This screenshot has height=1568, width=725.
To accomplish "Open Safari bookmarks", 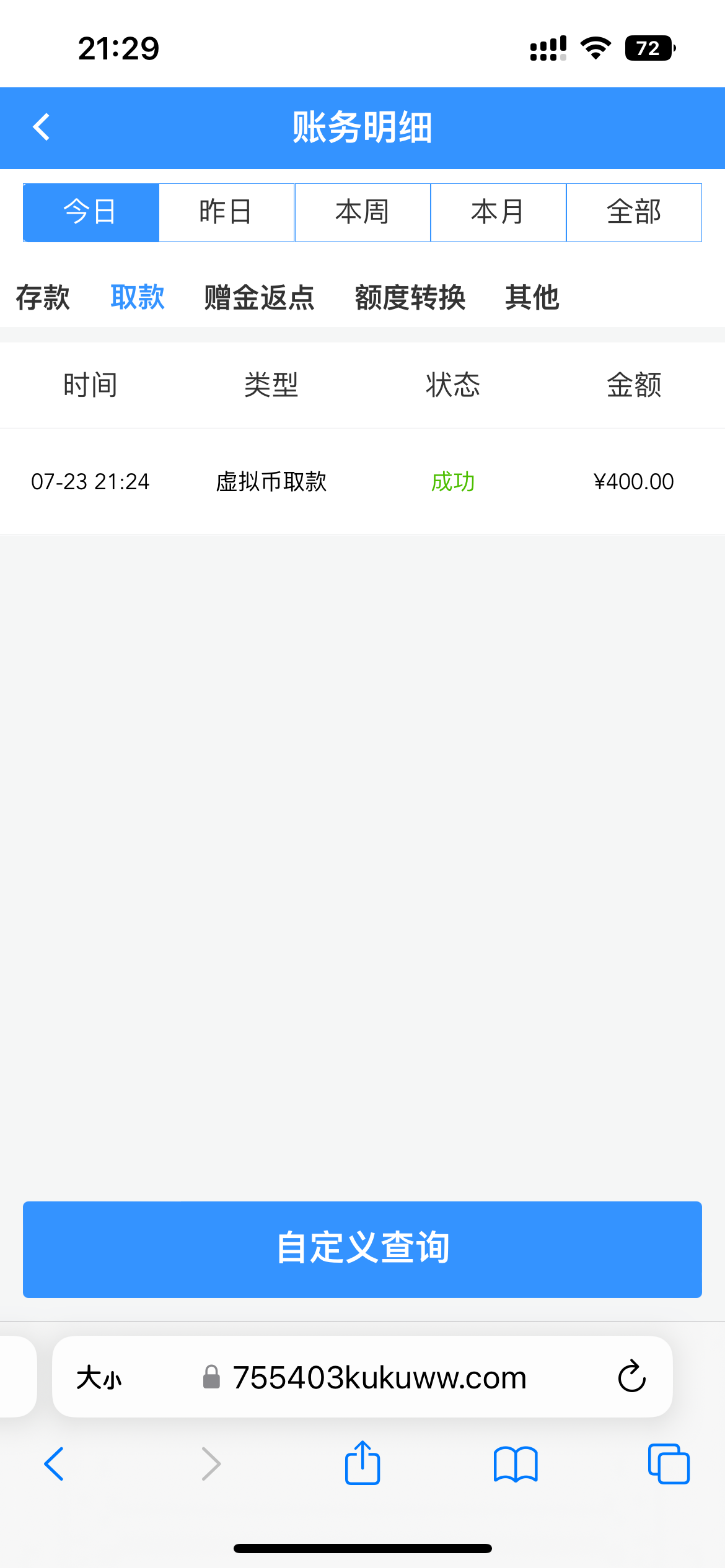I will (516, 1464).
